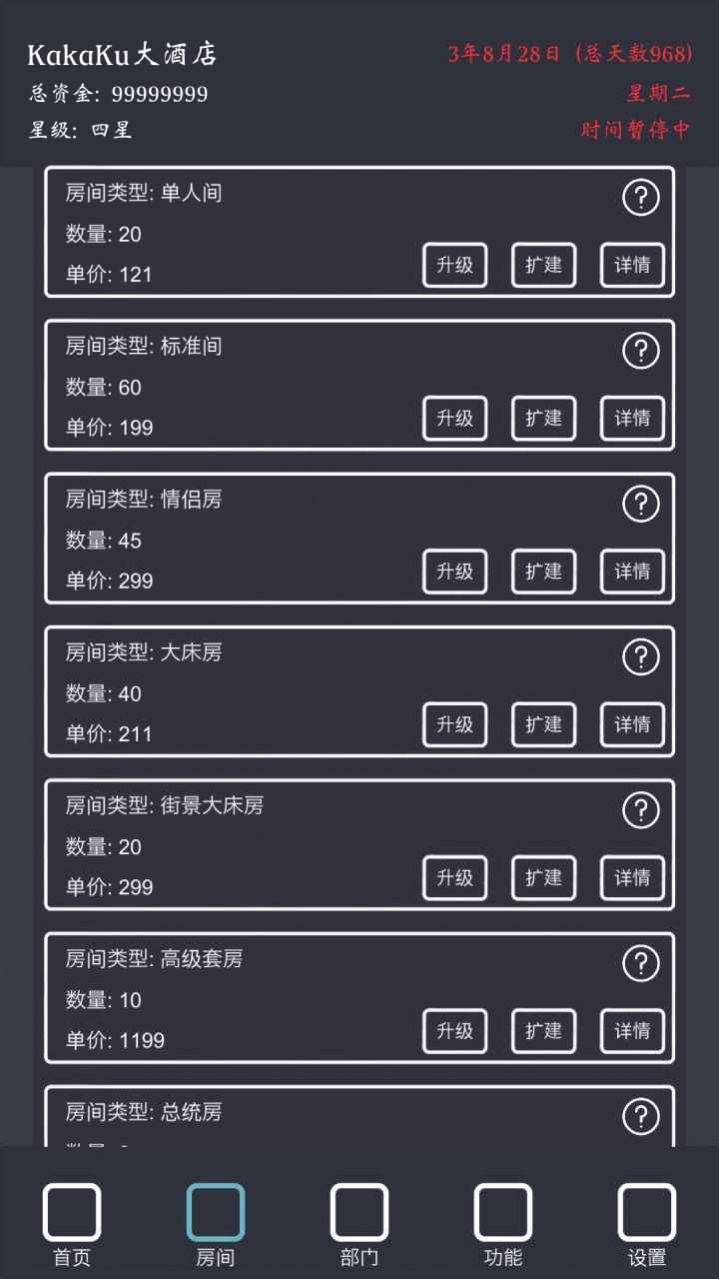The image size is (719, 1279).
Task: Select the 房间 tab
Action: (215, 1224)
